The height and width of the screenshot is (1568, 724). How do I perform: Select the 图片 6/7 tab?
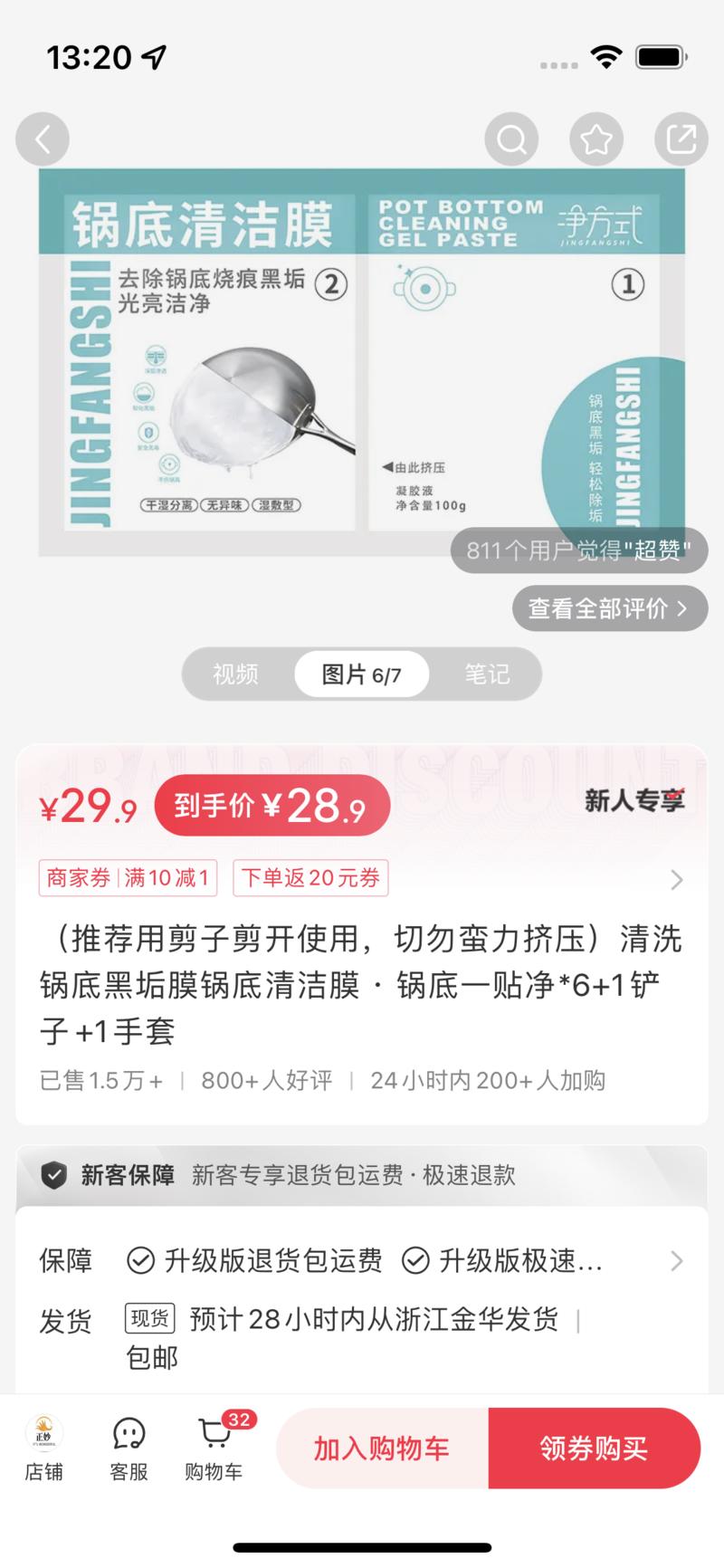click(361, 674)
